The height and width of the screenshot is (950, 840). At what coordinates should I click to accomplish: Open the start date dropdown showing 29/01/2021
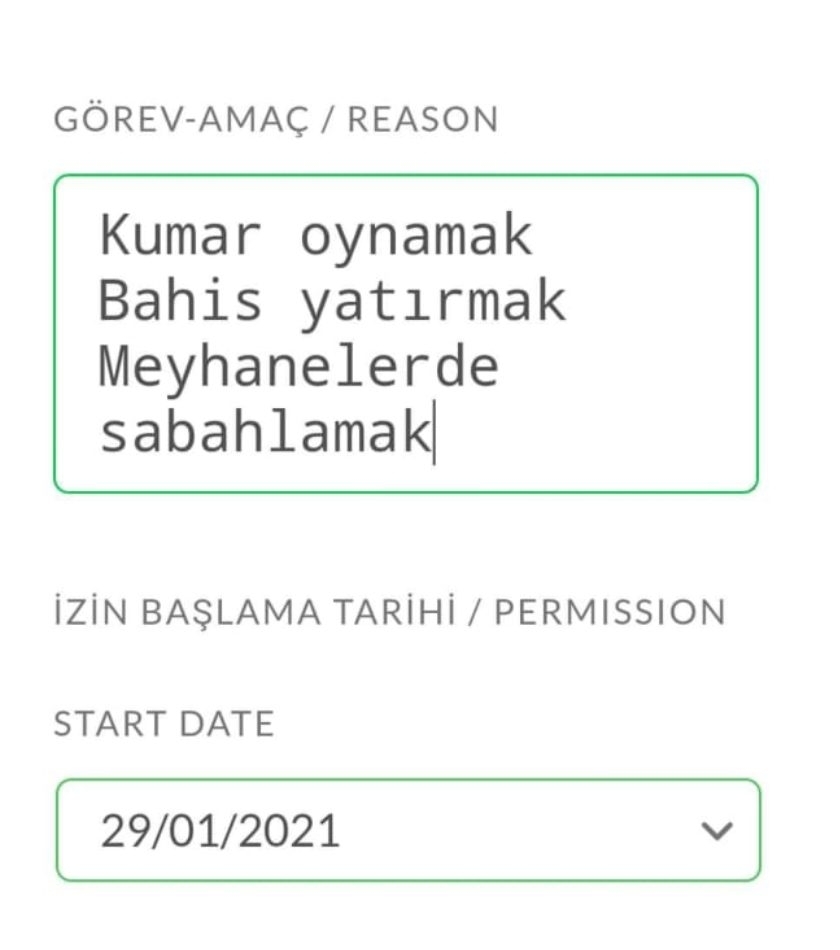click(408, 830)
